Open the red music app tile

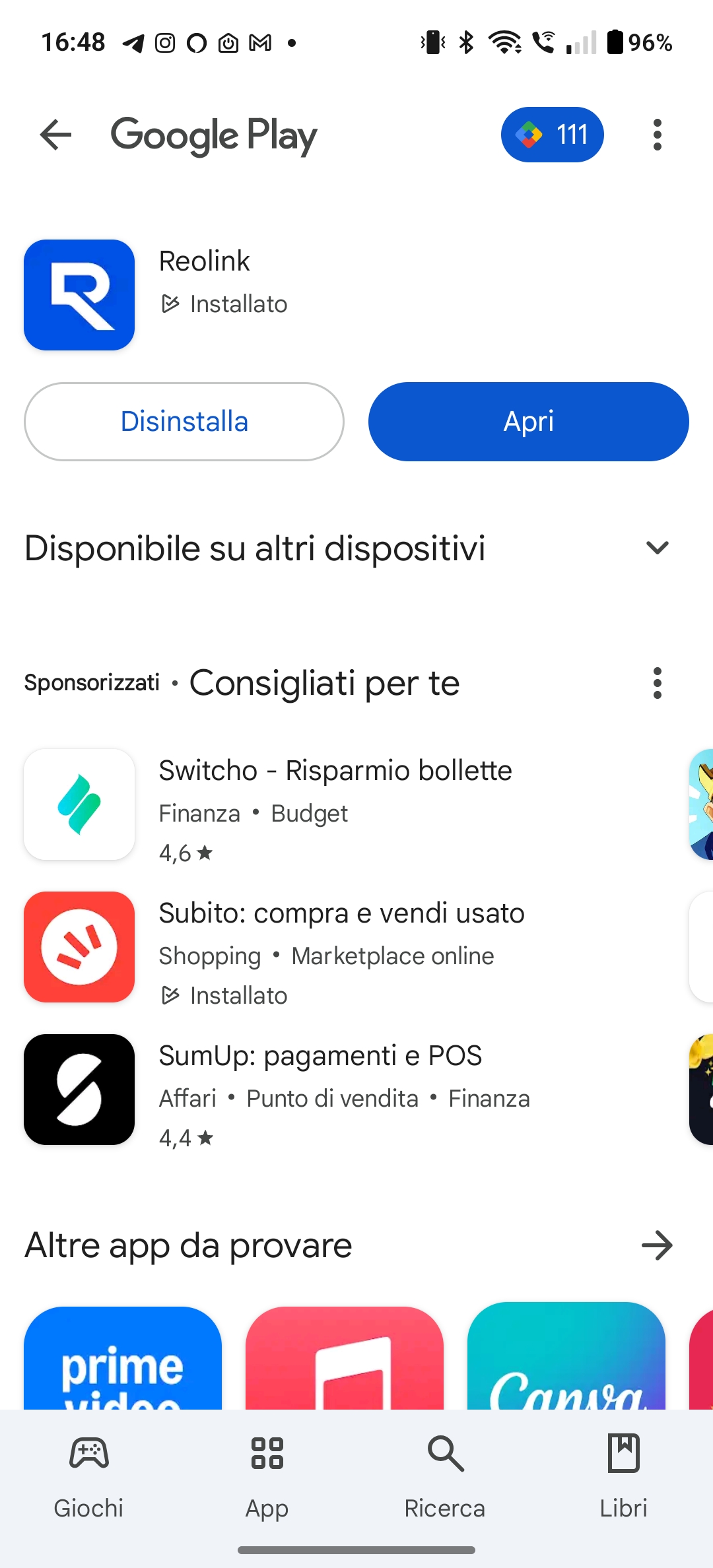345,1358
